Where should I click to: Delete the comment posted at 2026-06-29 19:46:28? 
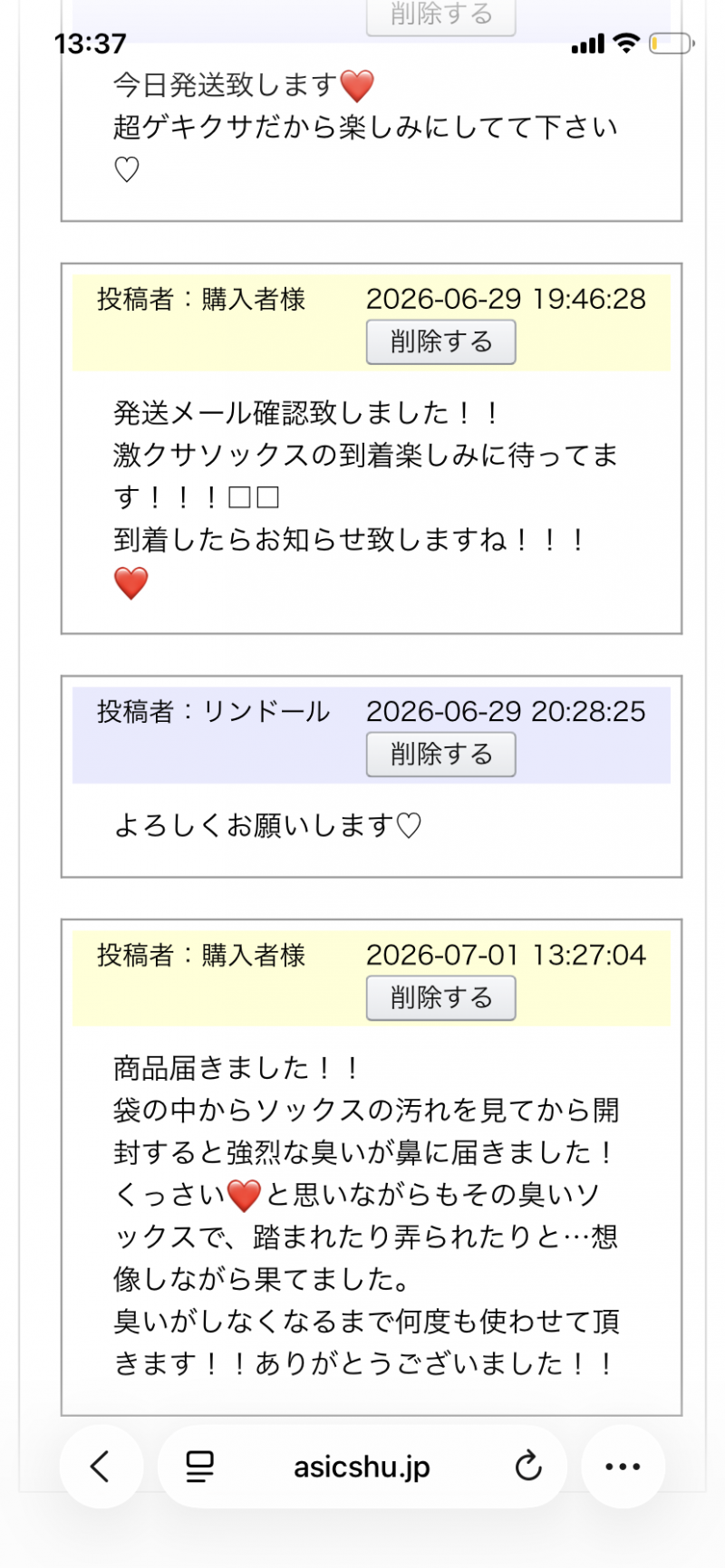(x=440, y=341)
